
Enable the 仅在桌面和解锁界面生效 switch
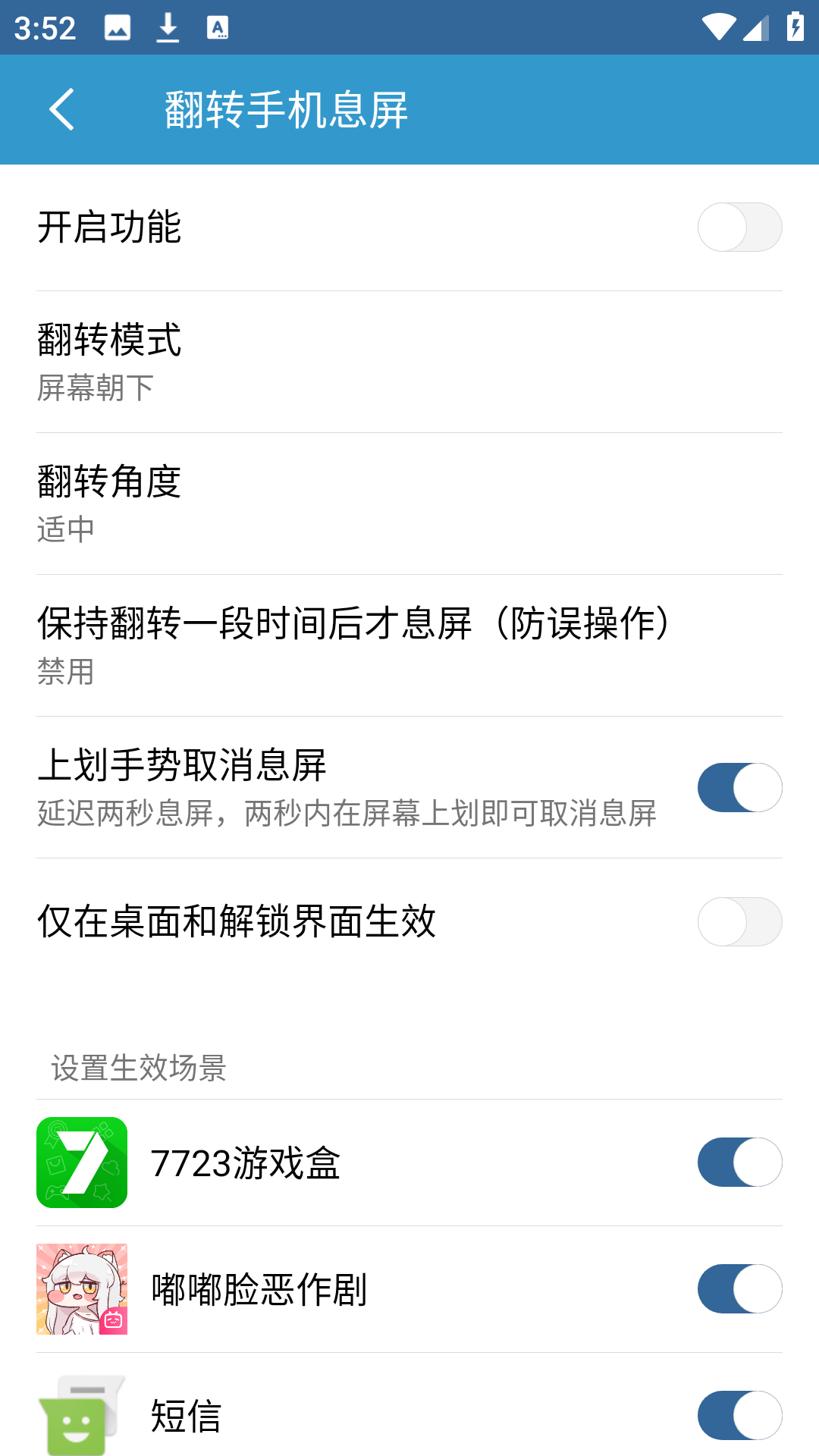coord(739,921)
